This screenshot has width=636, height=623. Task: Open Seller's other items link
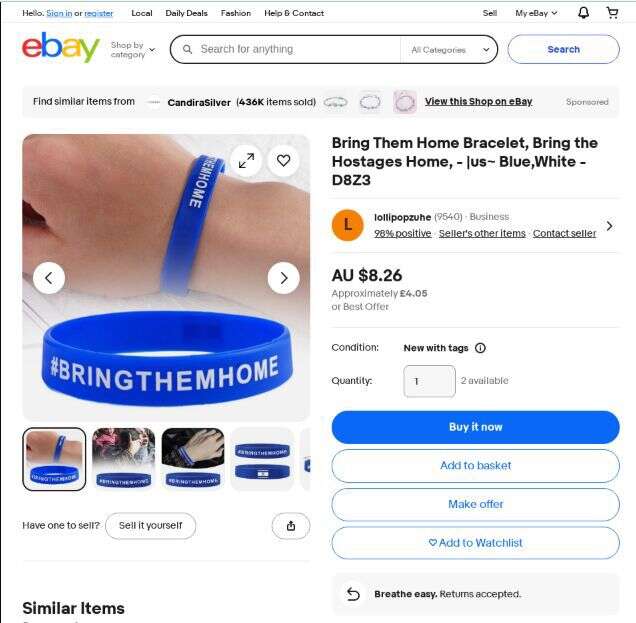(482, 233)
